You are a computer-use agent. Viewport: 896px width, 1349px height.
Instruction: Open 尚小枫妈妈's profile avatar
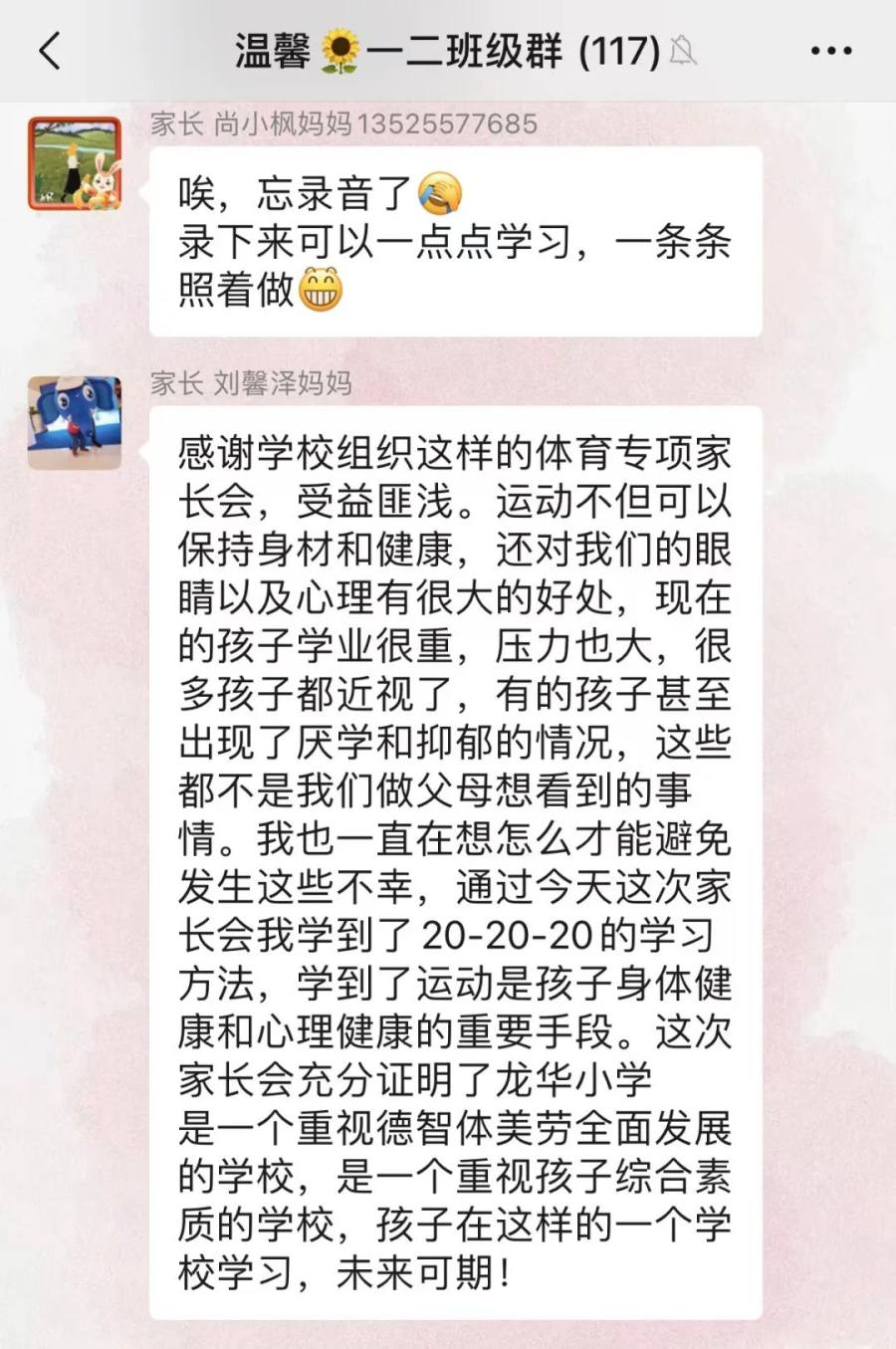[x=75, y=163]
